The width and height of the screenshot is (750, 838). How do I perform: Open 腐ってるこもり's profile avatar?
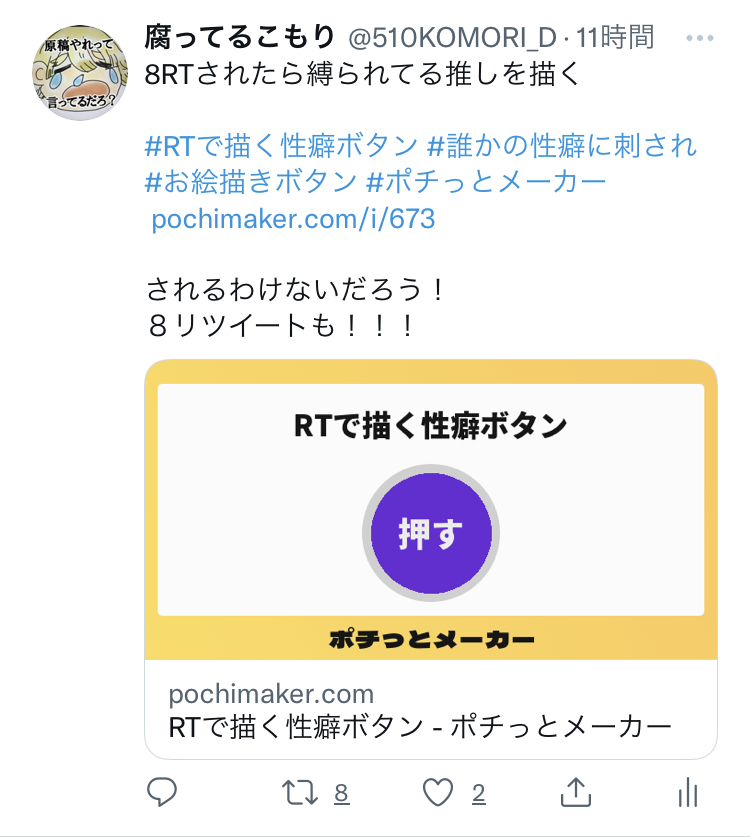click(x=79, y=73)
